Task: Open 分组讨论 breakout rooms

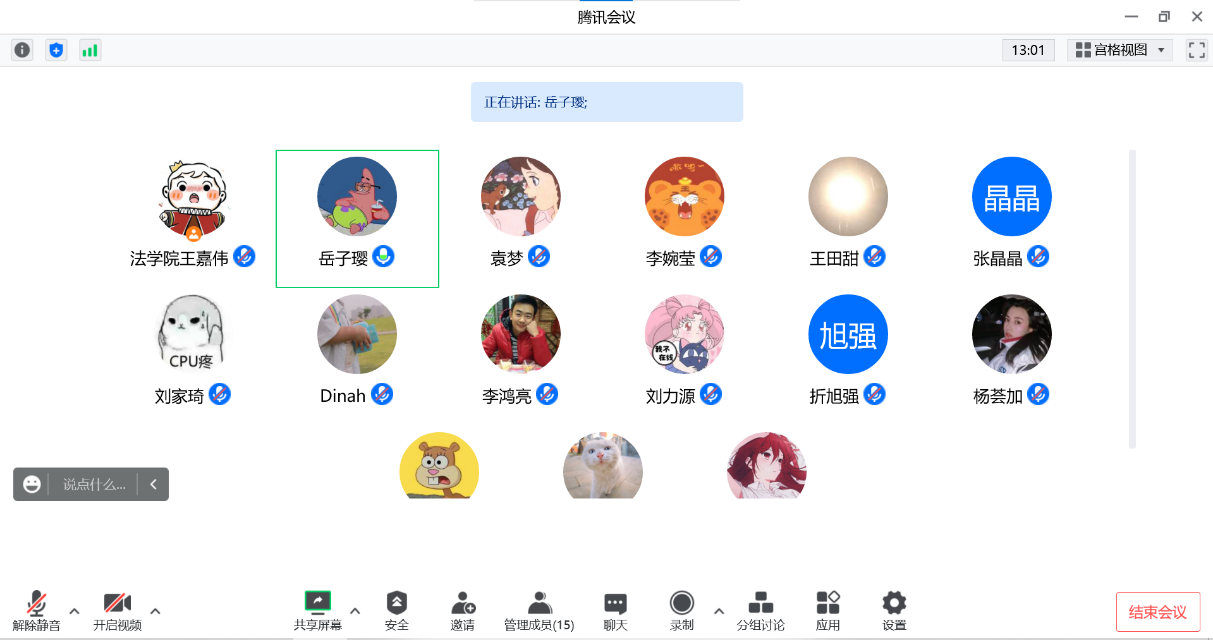Action: [761, 609]
